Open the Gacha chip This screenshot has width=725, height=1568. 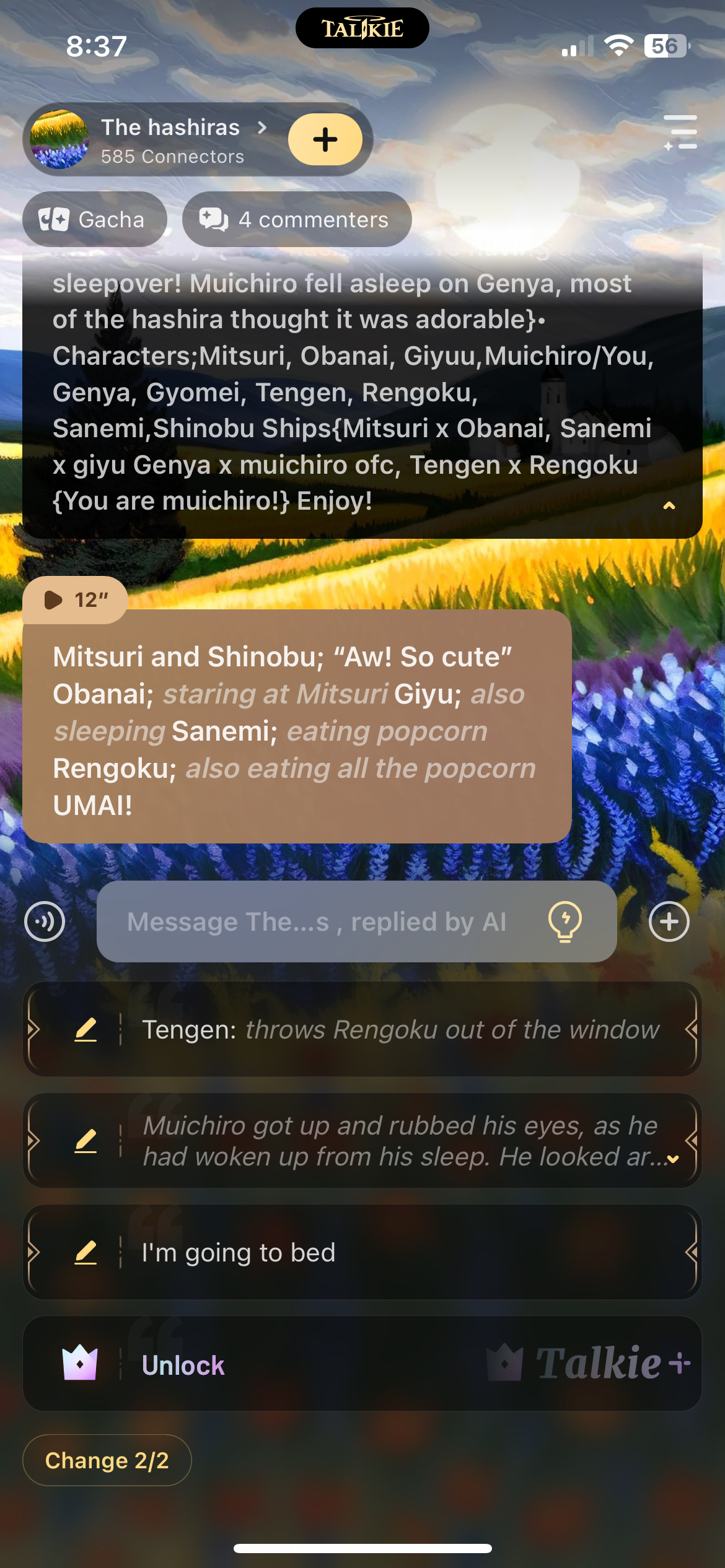(94, 219)
